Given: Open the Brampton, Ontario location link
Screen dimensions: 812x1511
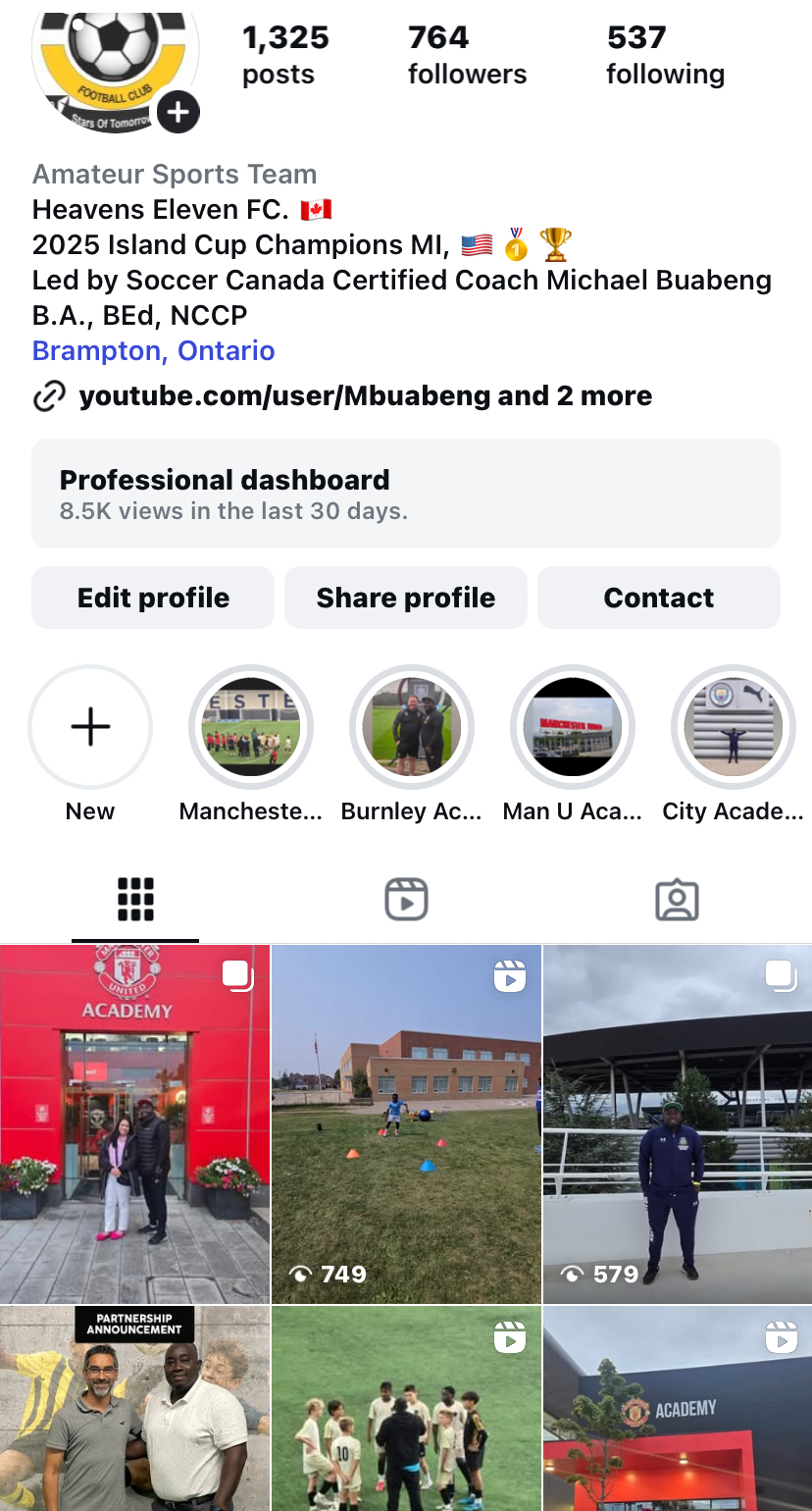Looking at the screenshot, I should (153, 350).
